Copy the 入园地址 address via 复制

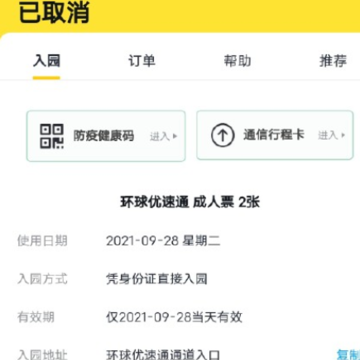point(348,354)
